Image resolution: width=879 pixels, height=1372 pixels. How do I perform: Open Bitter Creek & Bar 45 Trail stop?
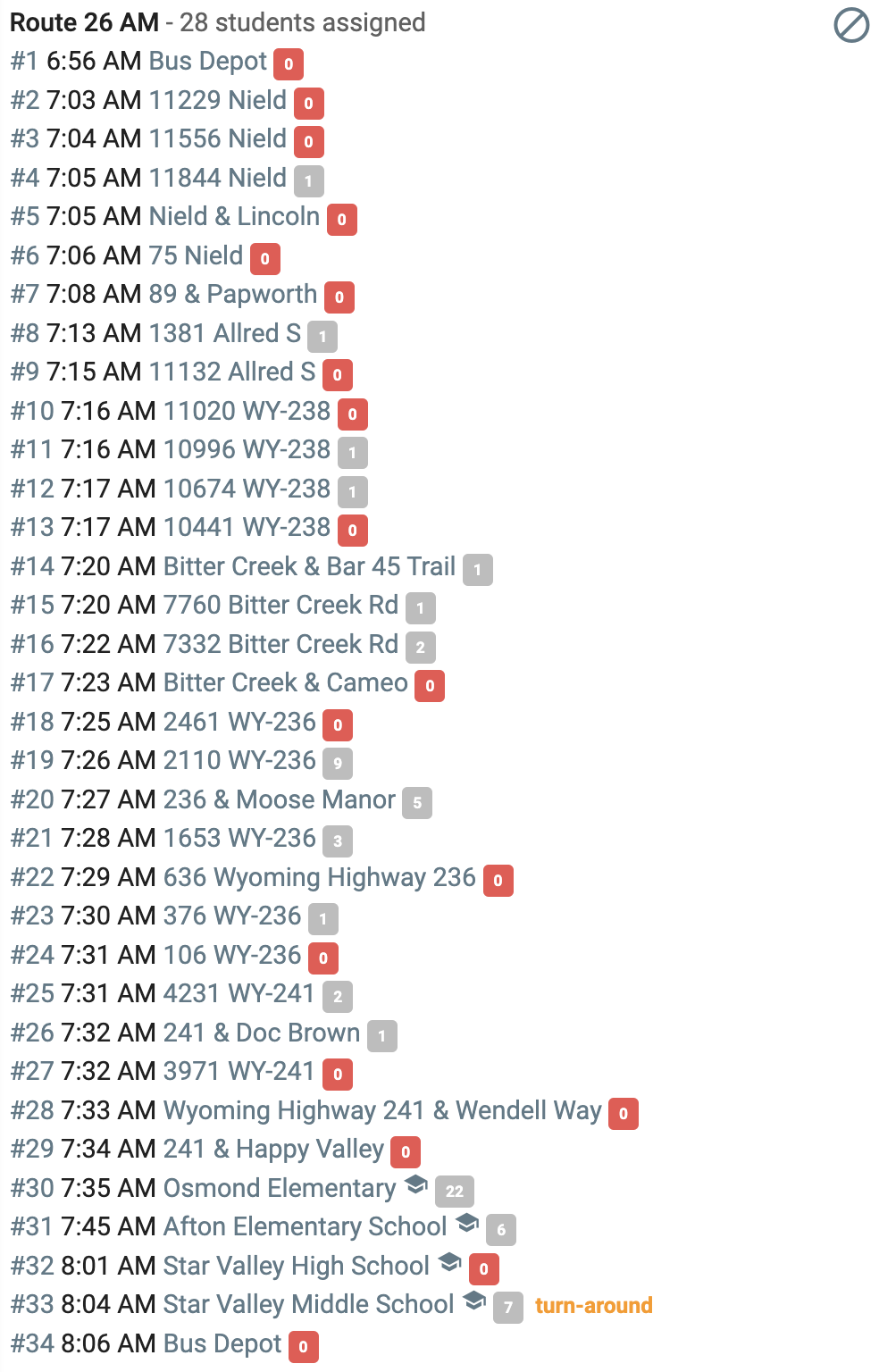[x=310, y=566]
